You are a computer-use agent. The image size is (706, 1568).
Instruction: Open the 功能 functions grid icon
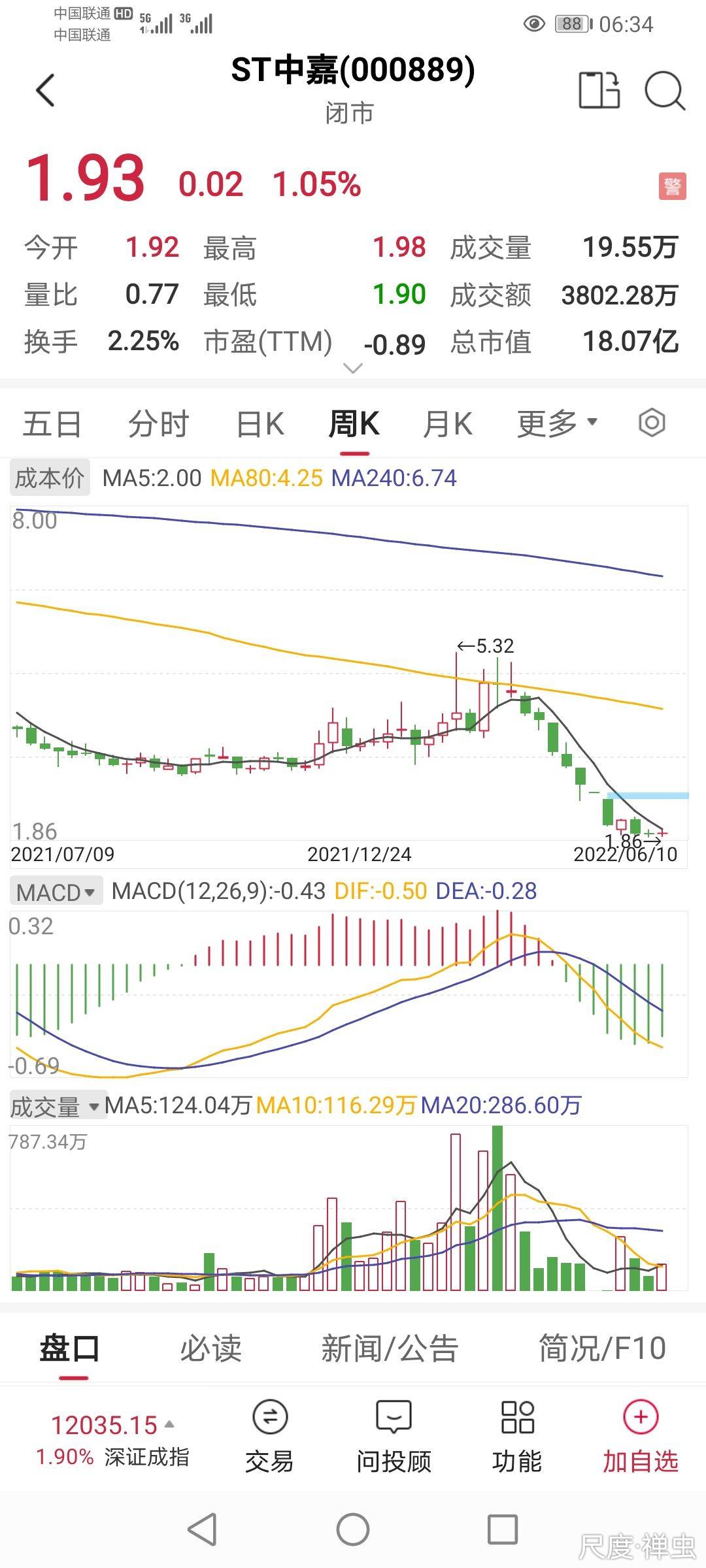pyautogui.click(x=516, y=1424)
